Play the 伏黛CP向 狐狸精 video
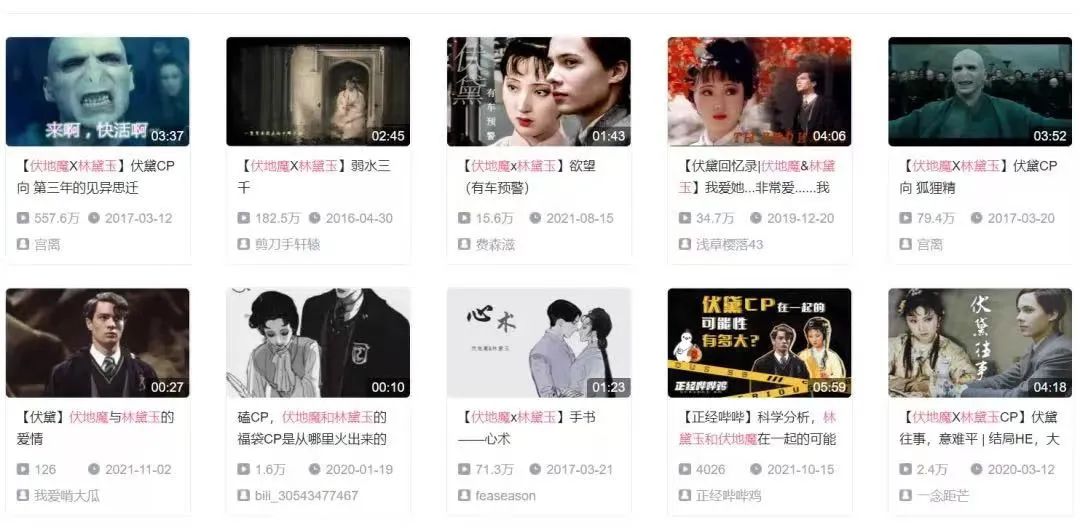The image size is (1080, 528). click(979, 92)
